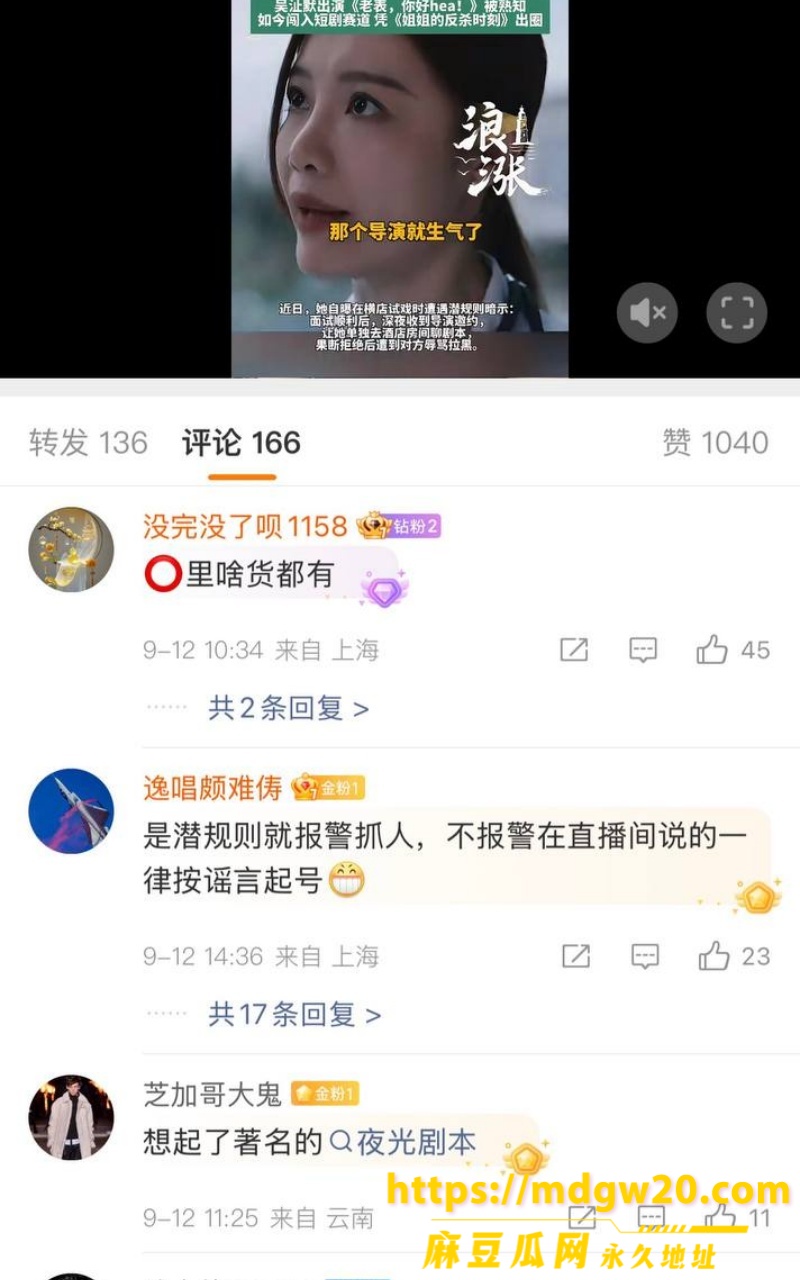Open avatar of 逸唱颇难俦
This screenshot has width=800, height=1280.
(x=71, y=811)
